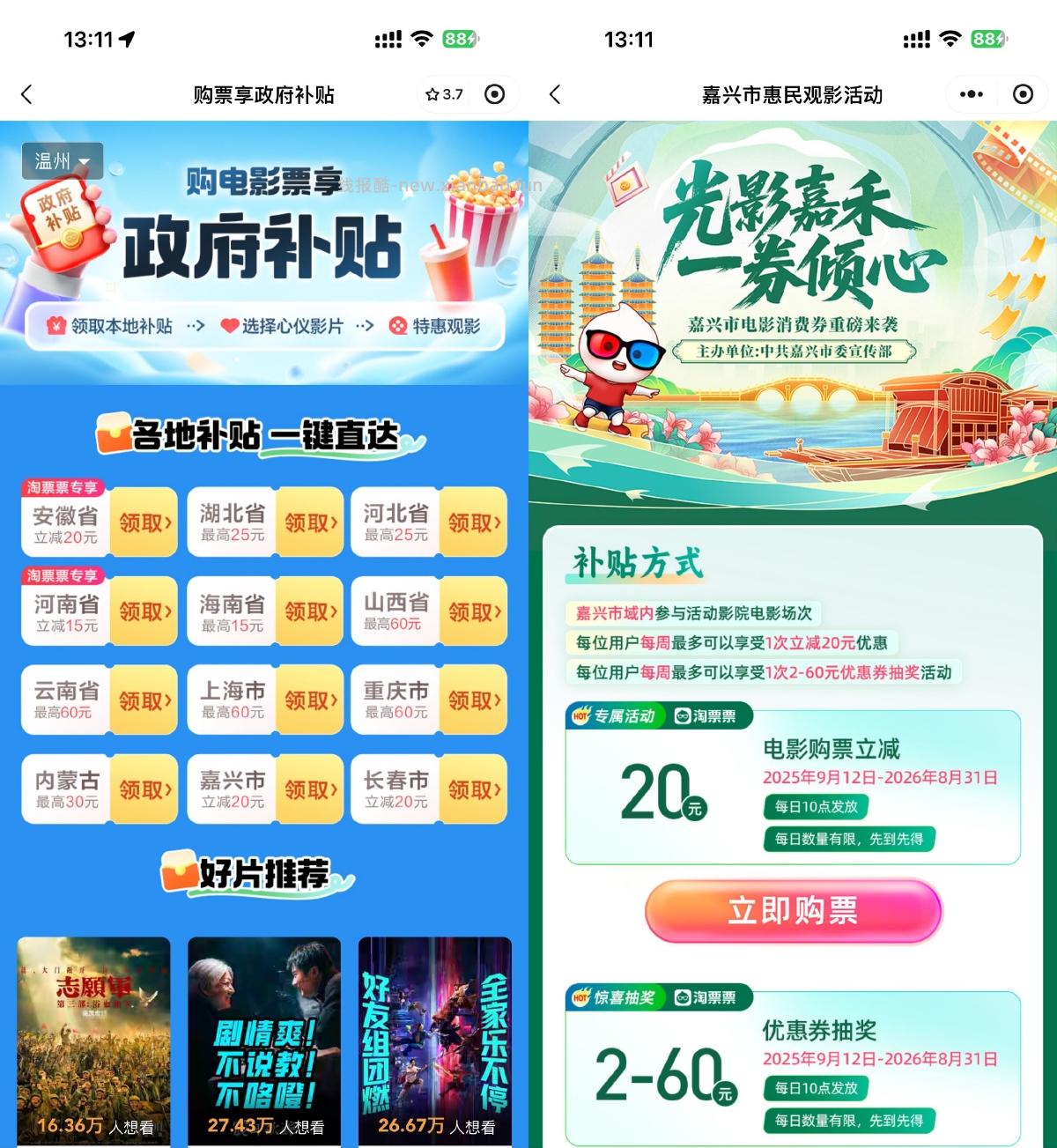Tap the 立即购票 button
1057x1148 pixels.
tap(793, 911)
